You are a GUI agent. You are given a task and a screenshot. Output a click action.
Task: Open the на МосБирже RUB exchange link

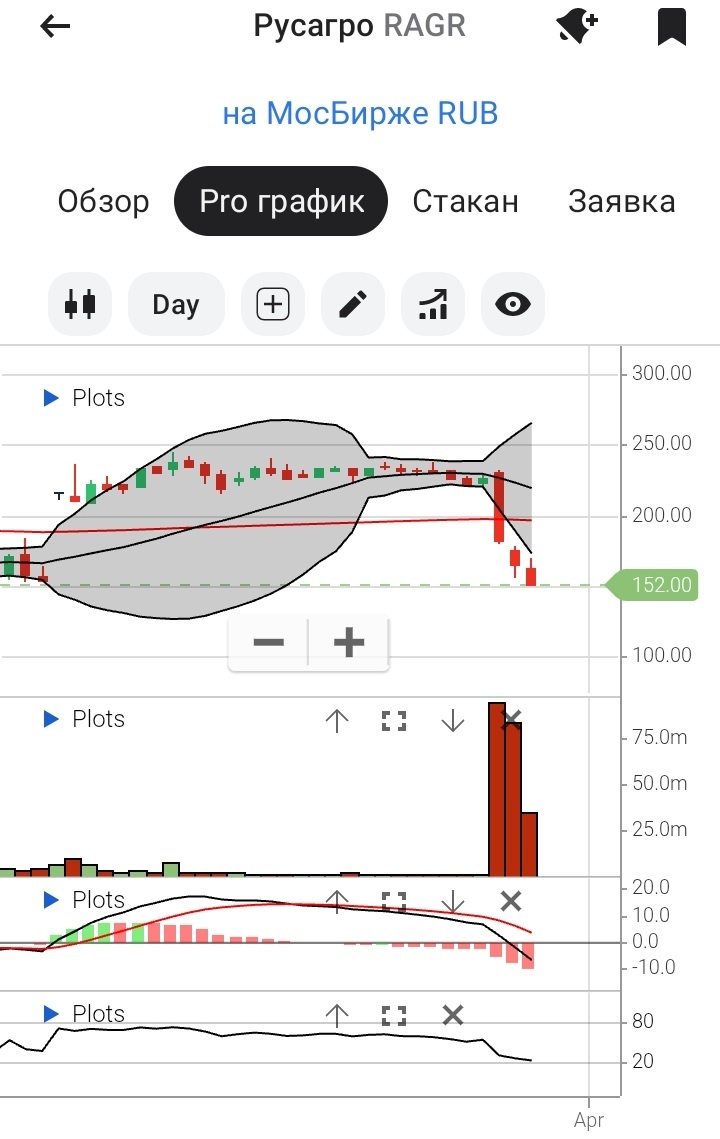coord(360,114)
